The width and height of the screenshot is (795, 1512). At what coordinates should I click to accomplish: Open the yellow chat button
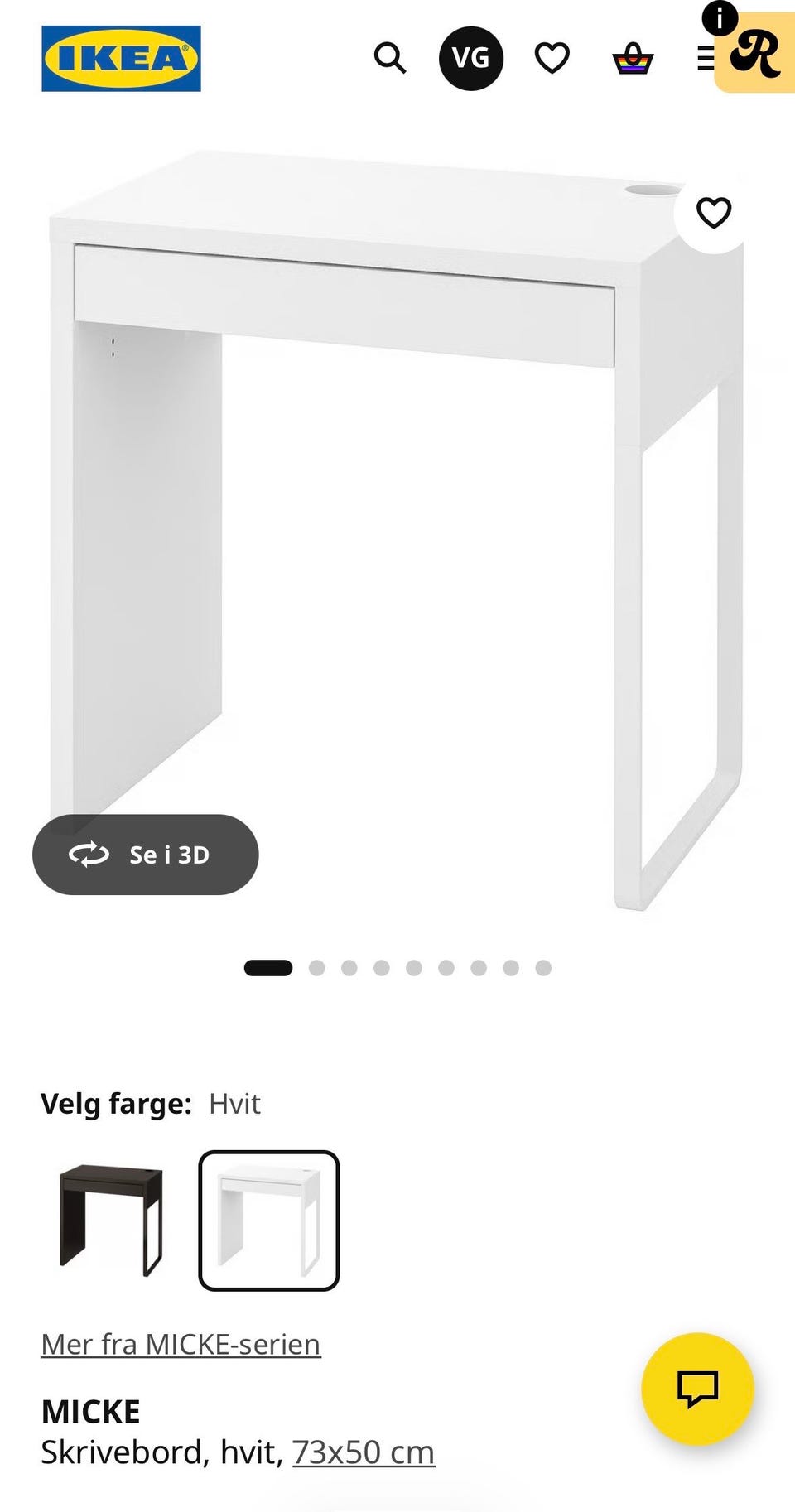click(697, 1389)
